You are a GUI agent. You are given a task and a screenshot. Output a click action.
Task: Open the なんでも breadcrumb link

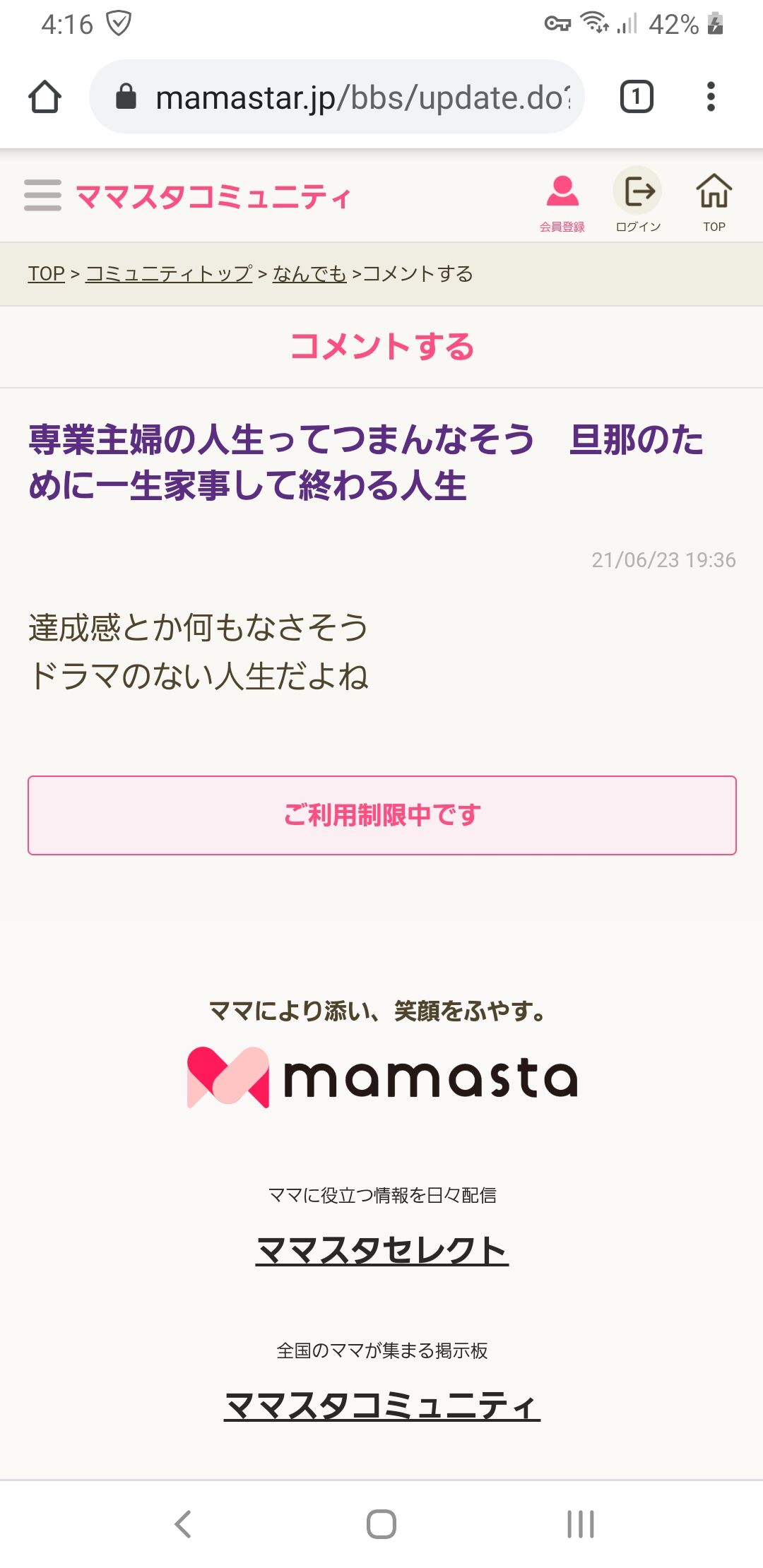[x=309, y=273]
